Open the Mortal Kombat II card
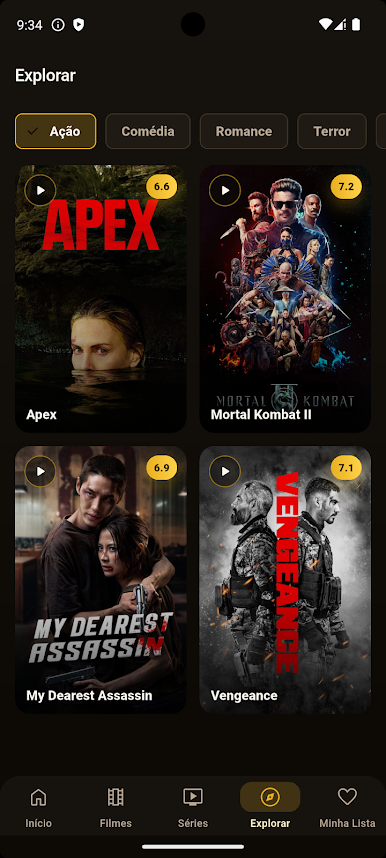 (285, 299)
